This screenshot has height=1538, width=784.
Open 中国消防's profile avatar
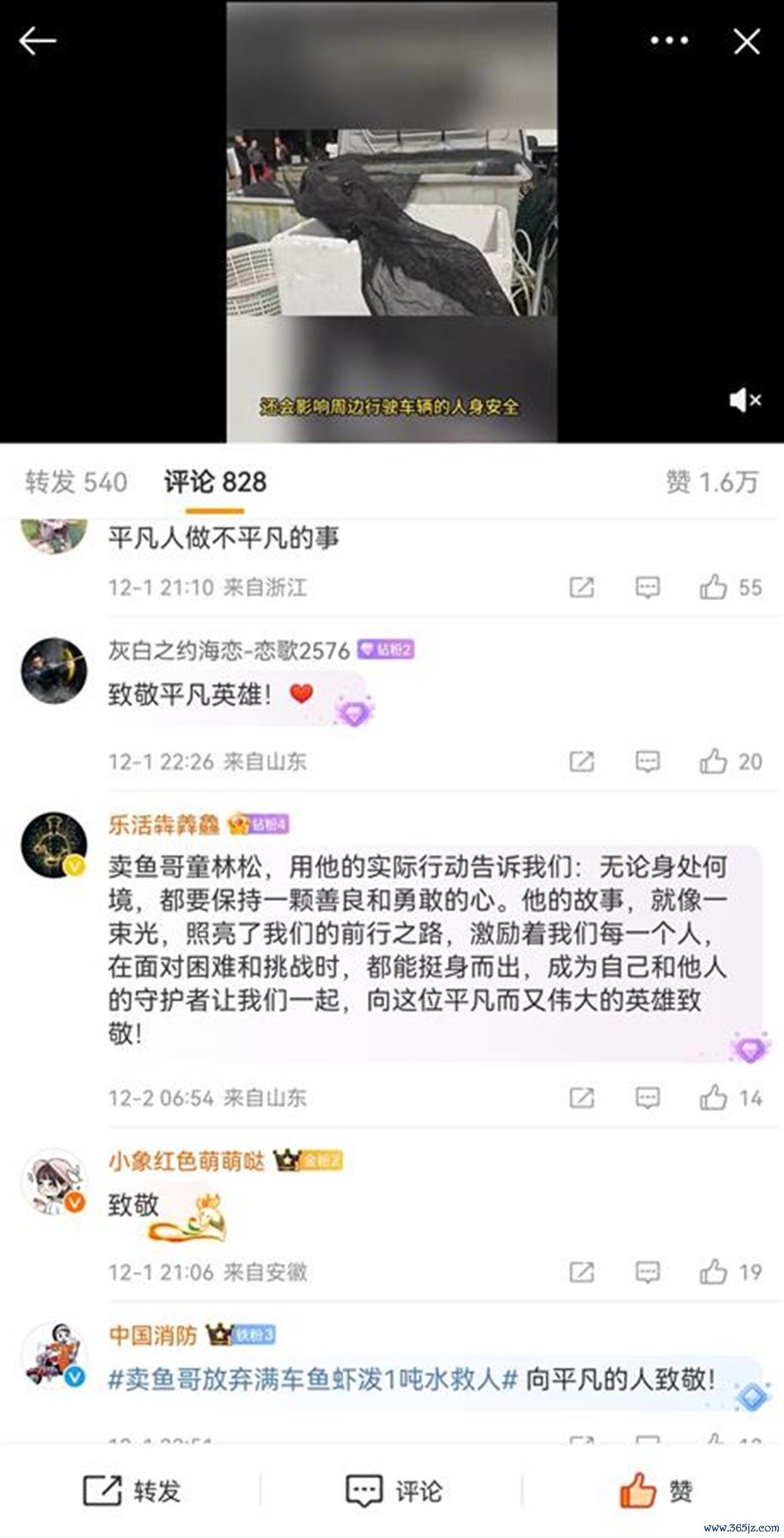(54, 1355)
